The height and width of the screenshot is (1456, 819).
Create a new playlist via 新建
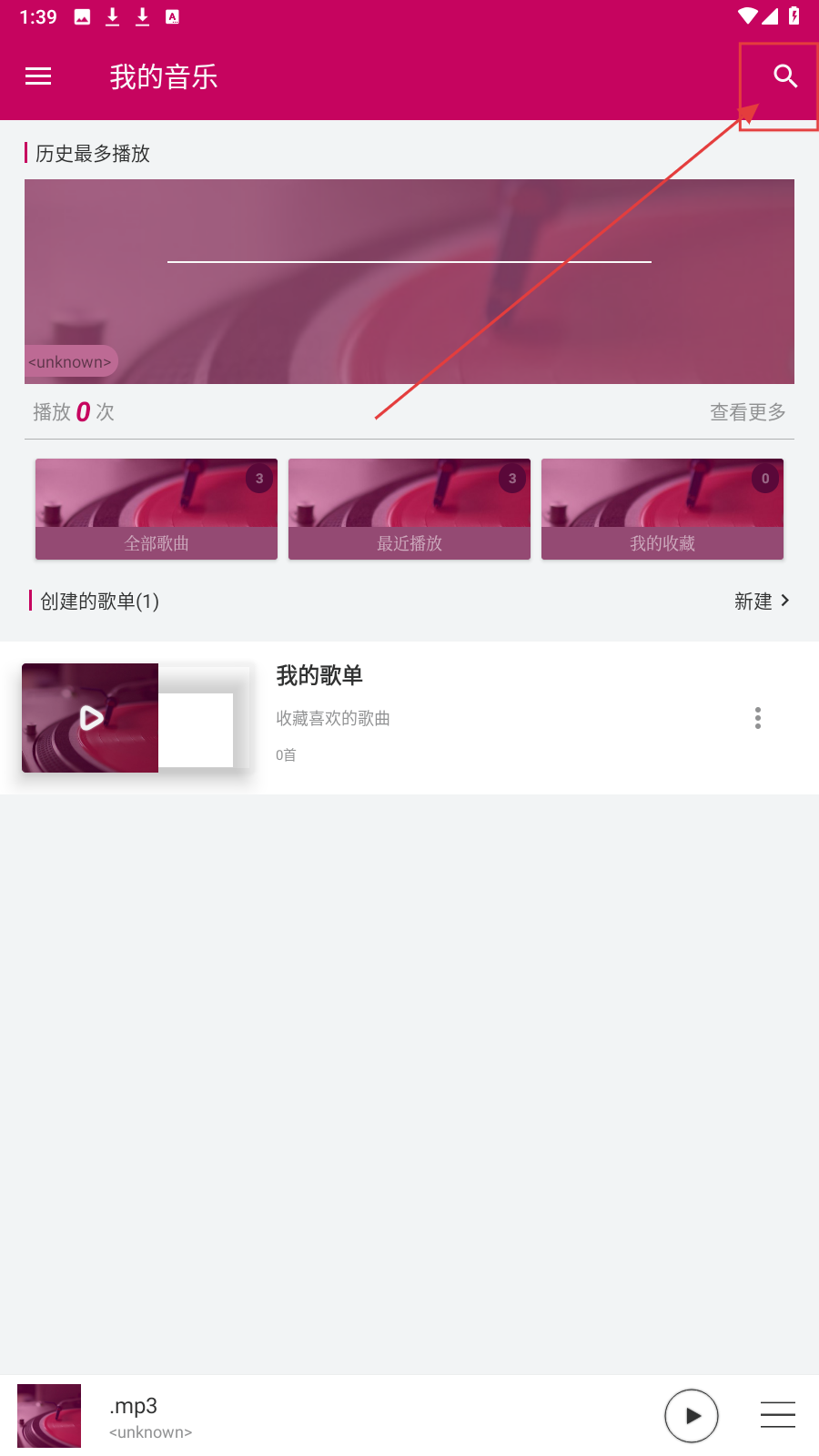762,601
